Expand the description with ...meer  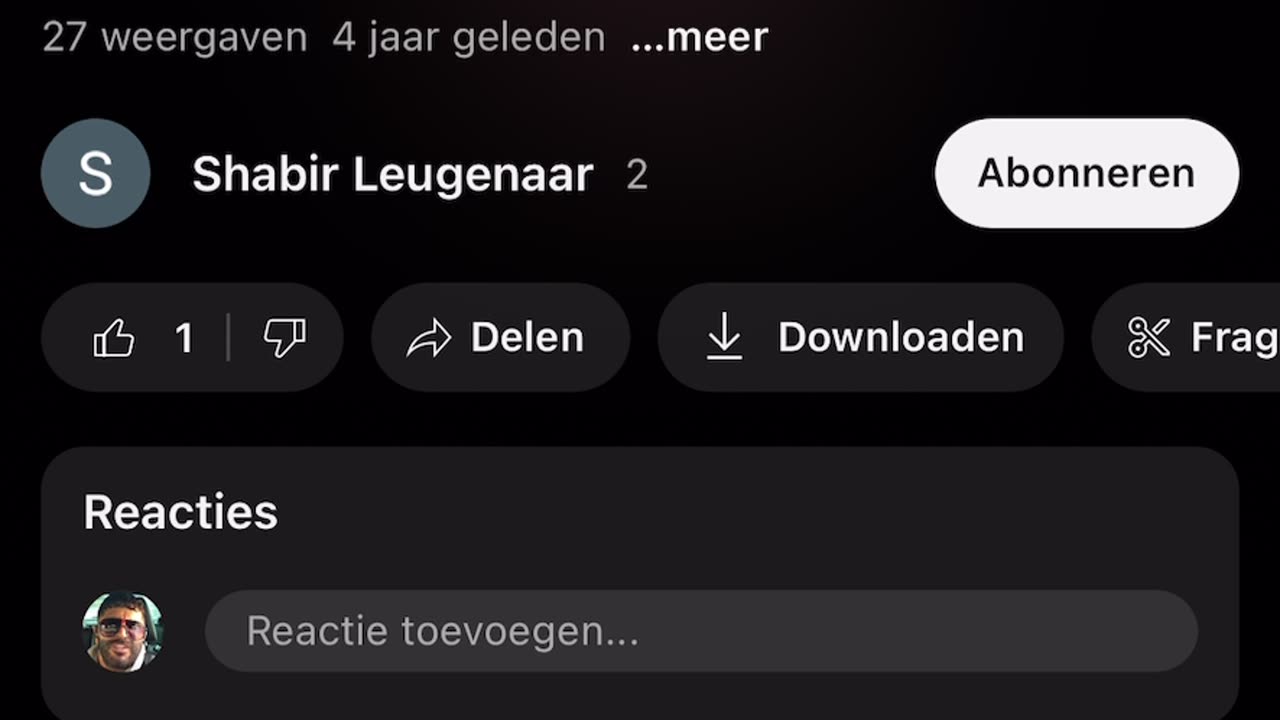699,38
